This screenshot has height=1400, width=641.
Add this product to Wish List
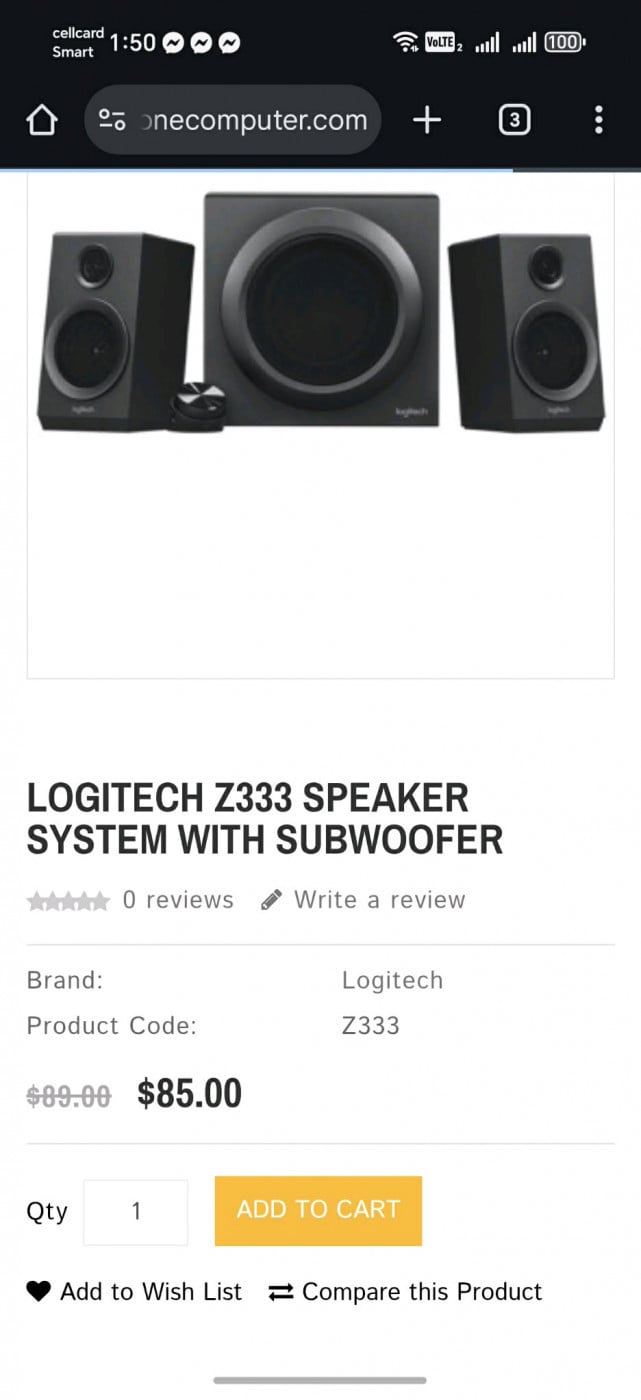click(135, 1292)
